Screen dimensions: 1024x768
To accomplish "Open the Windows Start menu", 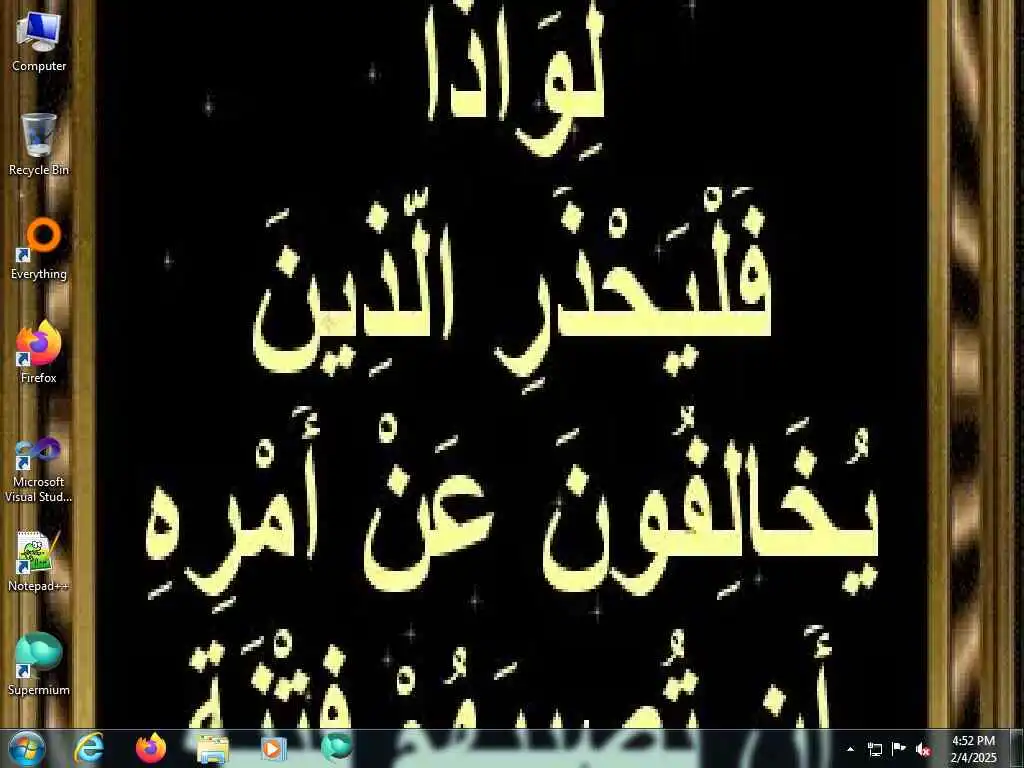I will tap(26, 748).
